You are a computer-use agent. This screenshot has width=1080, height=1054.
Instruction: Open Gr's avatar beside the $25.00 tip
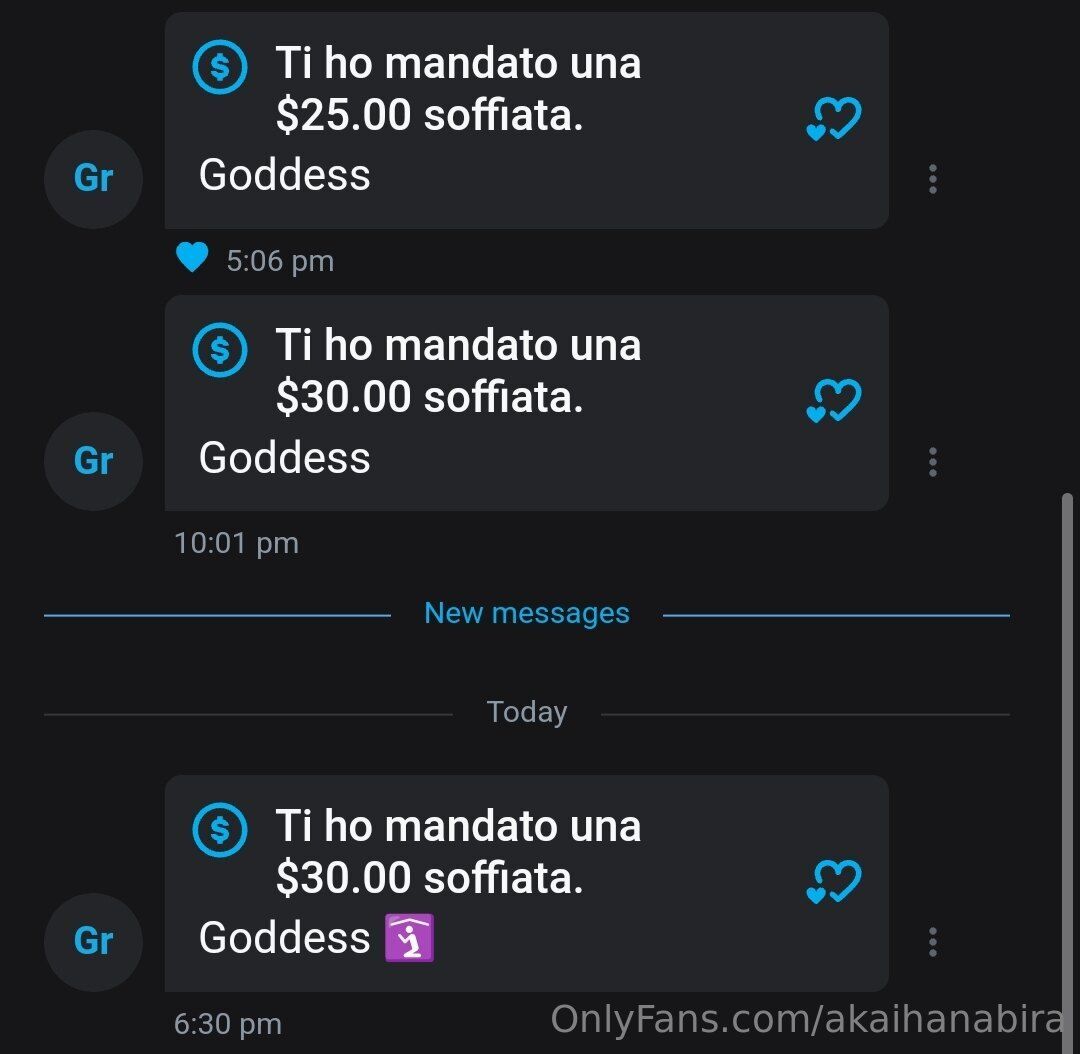pos(93,179)
